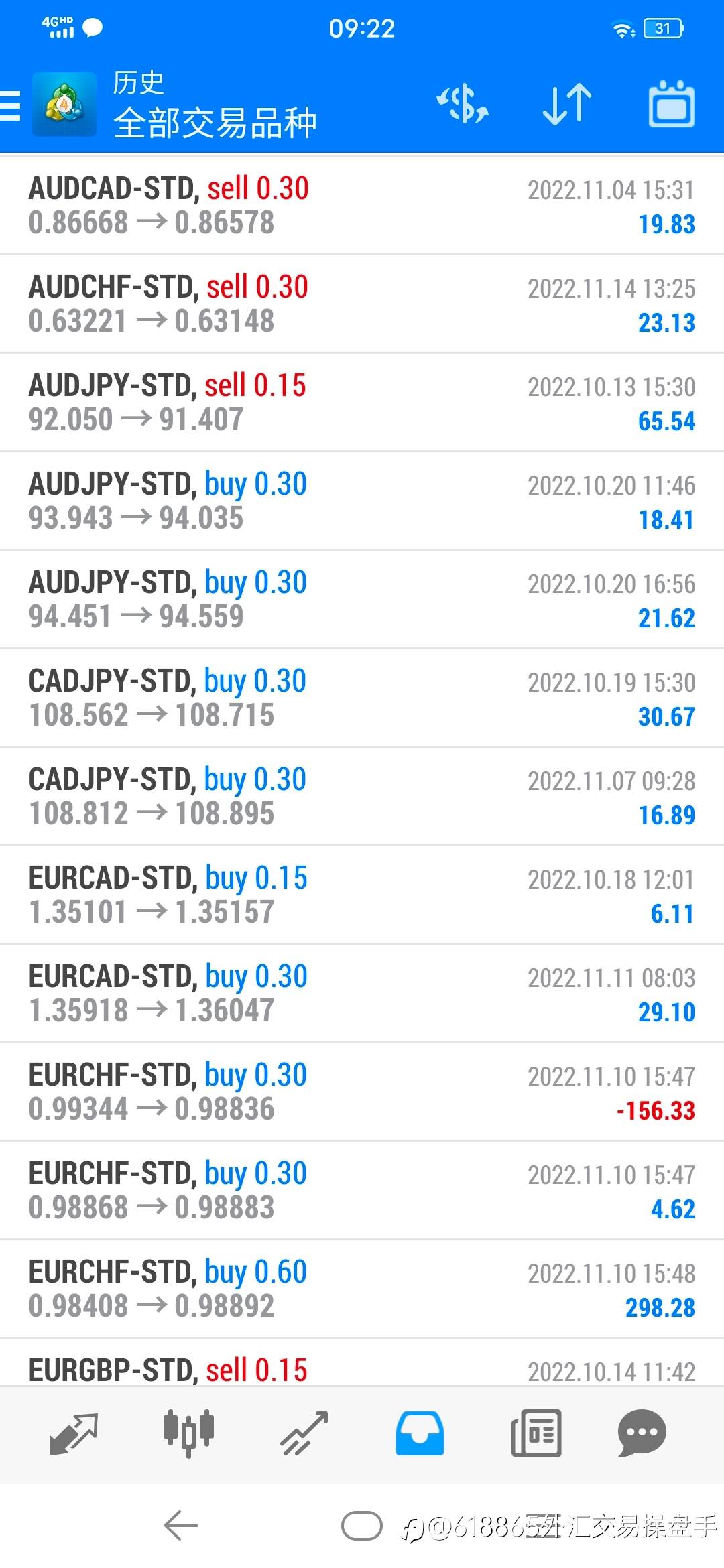Switch to the trade tab
Viewport: 724px width, 1568px height.
point(304,1434)
